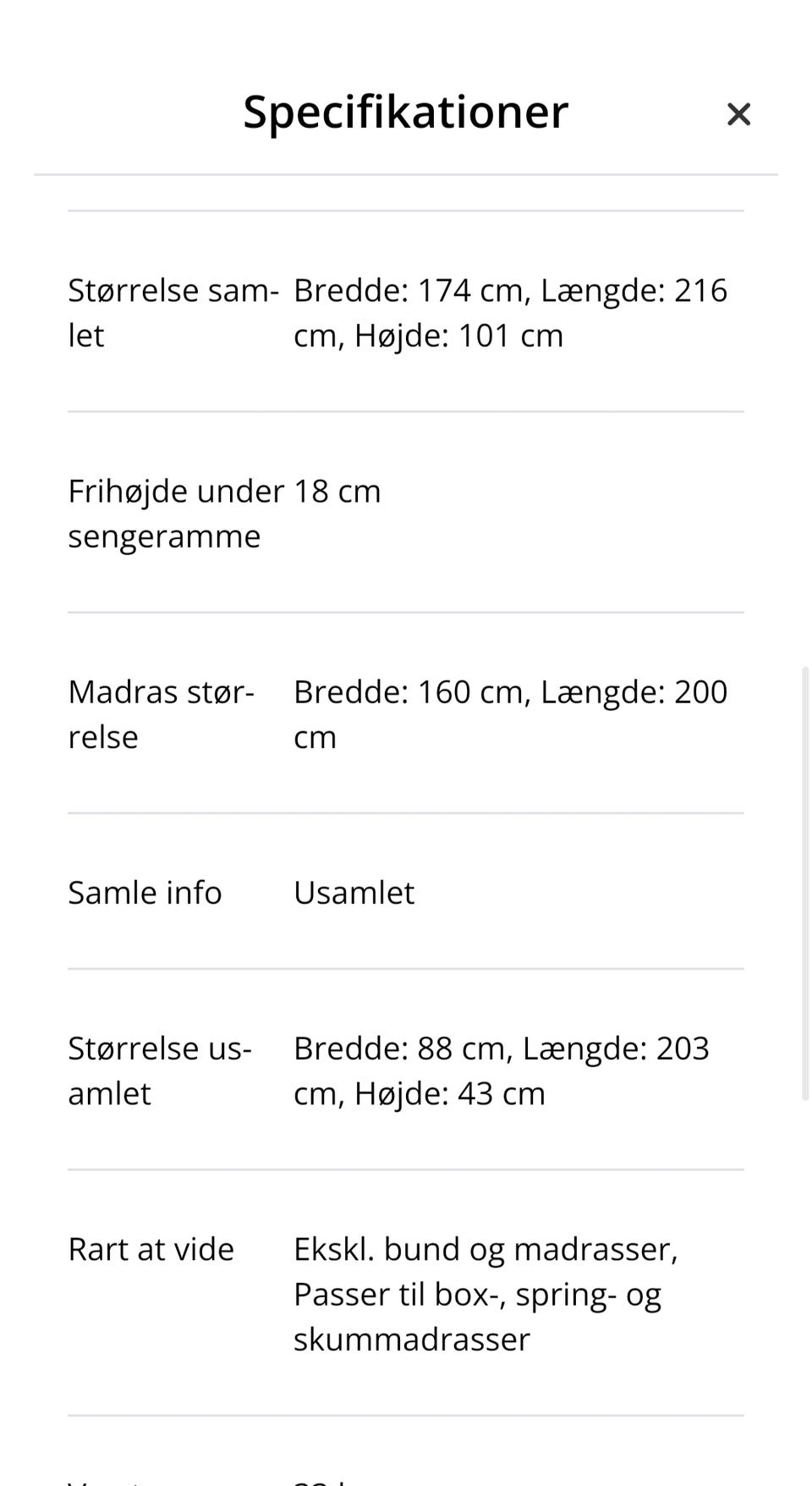812x1486 pixels.
Task: Select the 'Størrelse samlet' row label
Action: (173, 311)
